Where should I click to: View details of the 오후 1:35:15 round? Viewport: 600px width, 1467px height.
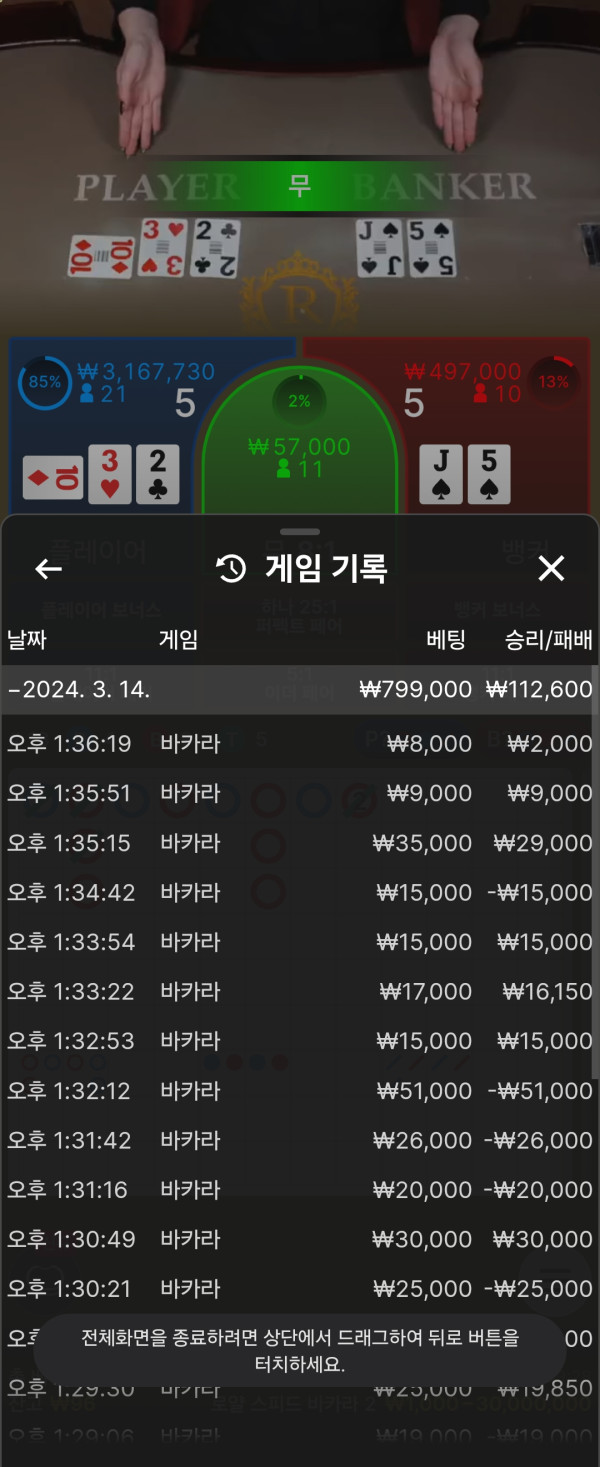[x=299, y=843]
